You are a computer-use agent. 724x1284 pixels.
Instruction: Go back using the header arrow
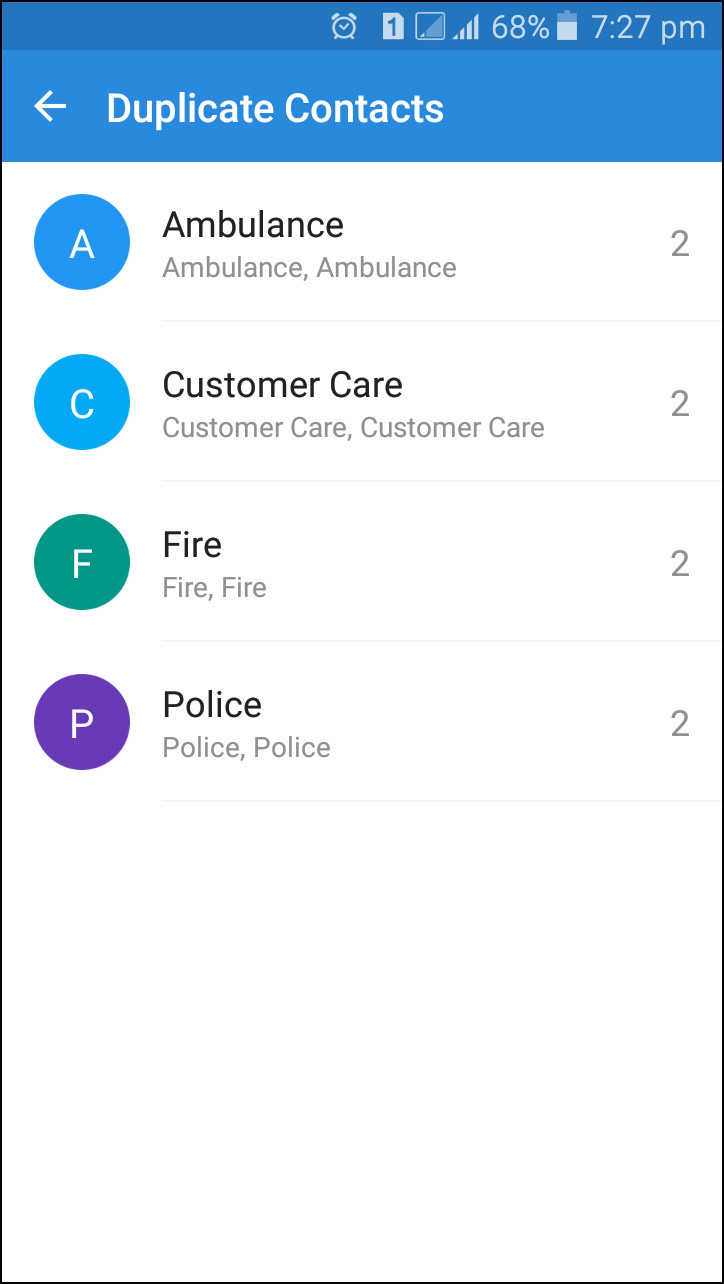(50, 107)
